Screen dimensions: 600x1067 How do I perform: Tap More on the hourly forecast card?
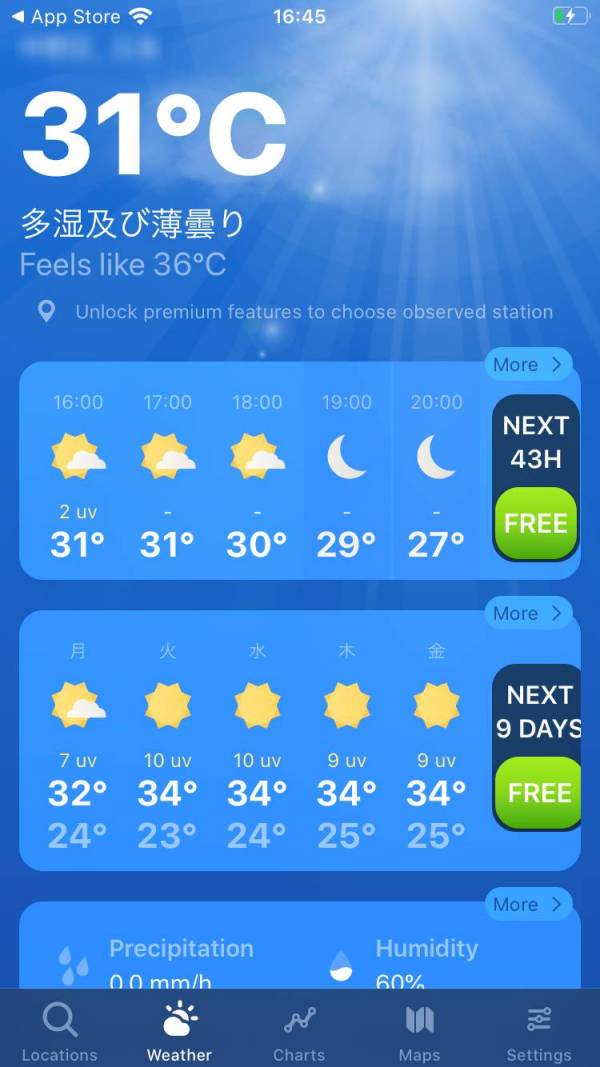pos(529,365)
